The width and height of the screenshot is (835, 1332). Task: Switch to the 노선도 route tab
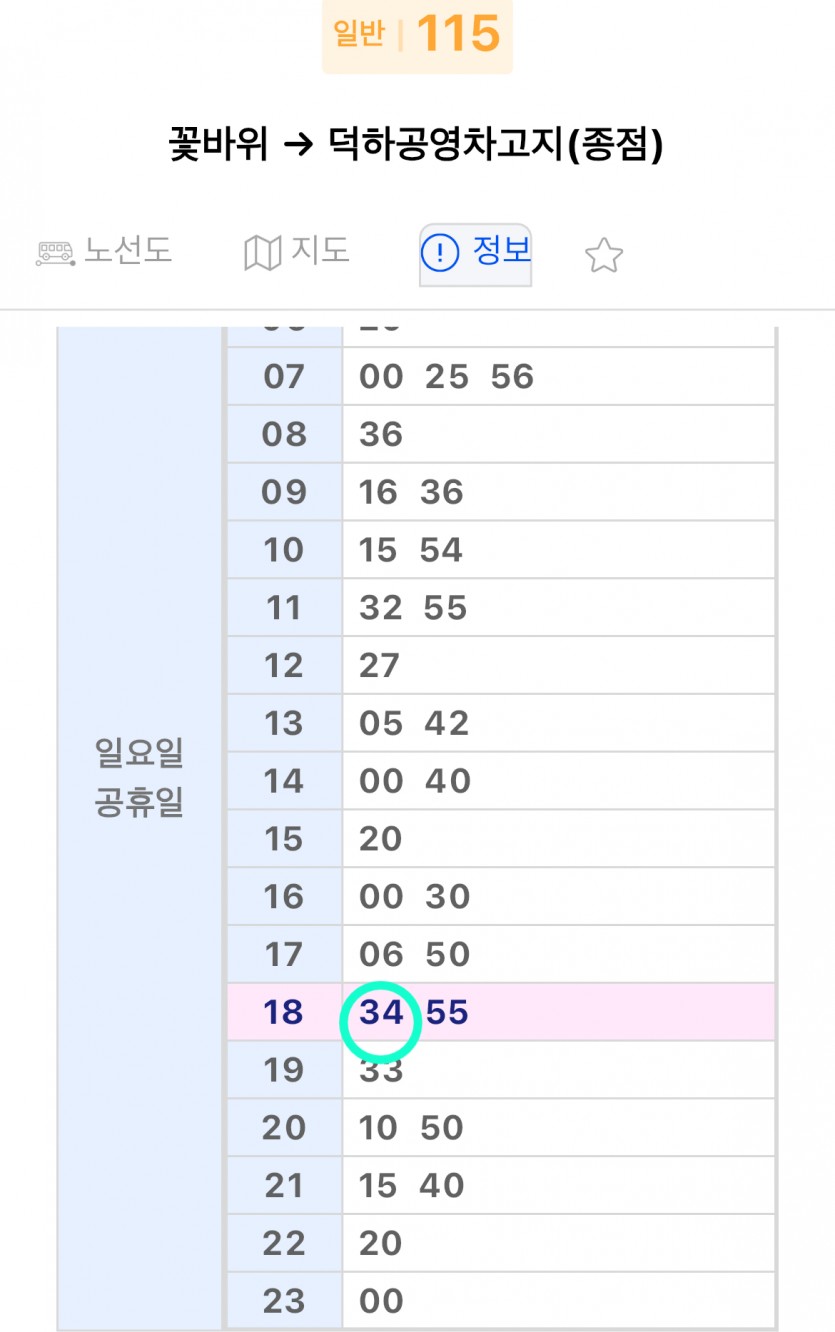[x=105, y=252]
